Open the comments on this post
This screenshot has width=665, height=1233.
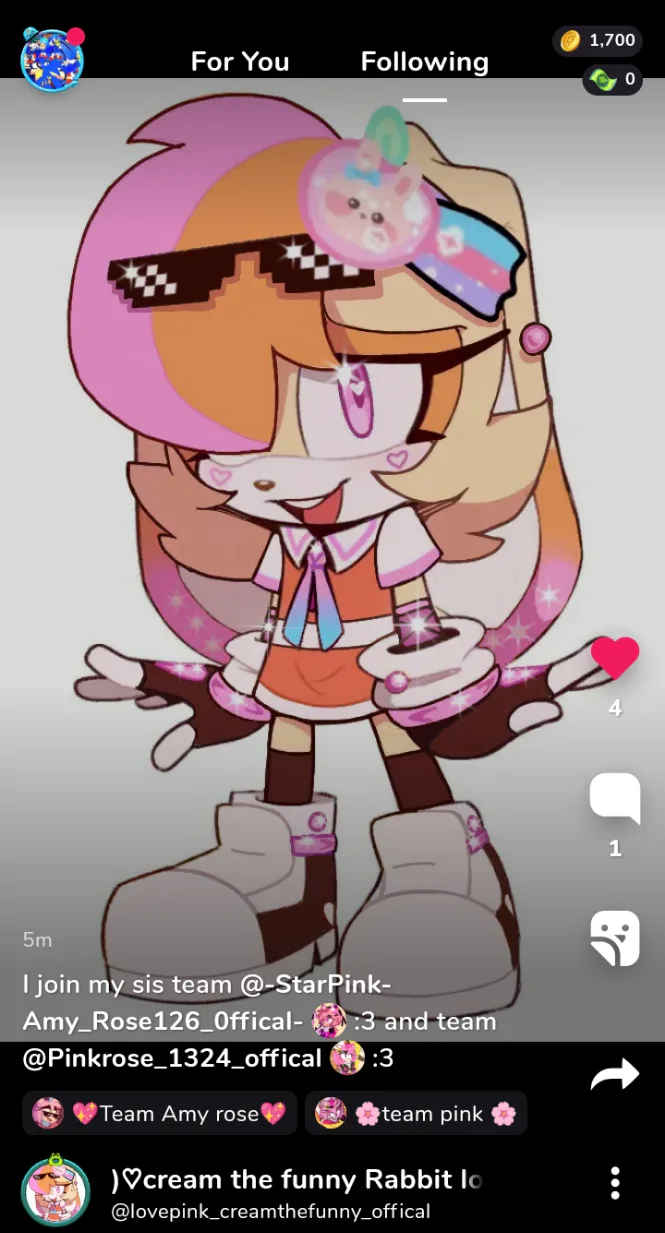615,798
